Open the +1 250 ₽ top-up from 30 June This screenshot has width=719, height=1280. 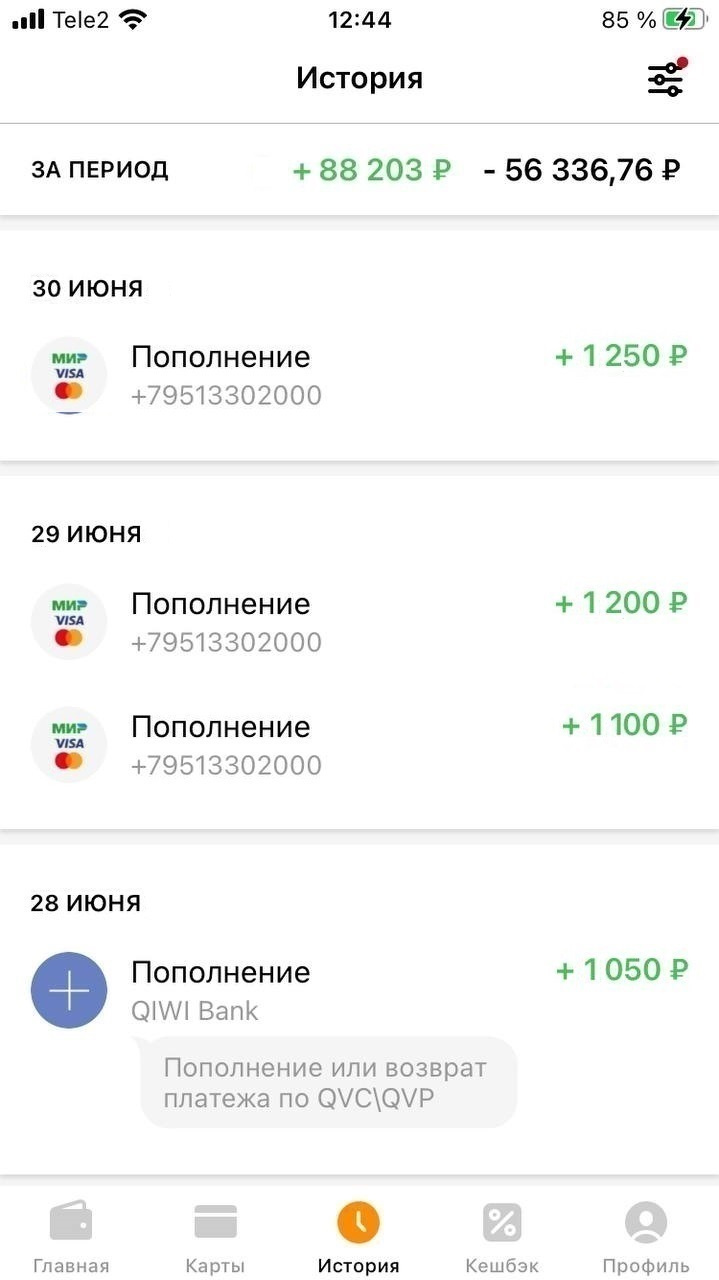click(359, 376)
